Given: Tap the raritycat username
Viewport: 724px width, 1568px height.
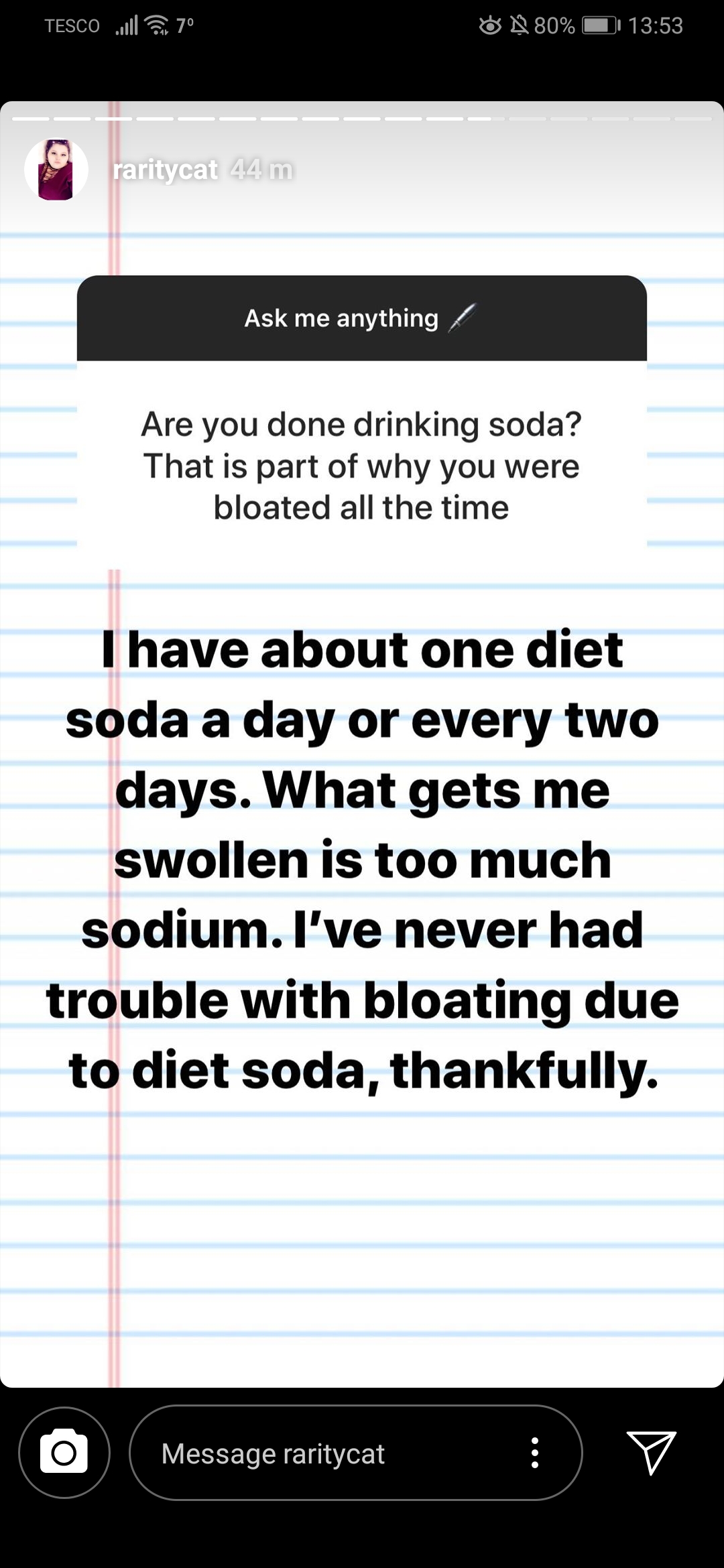Looking at the screenshot, I should [x=165, y=170].
